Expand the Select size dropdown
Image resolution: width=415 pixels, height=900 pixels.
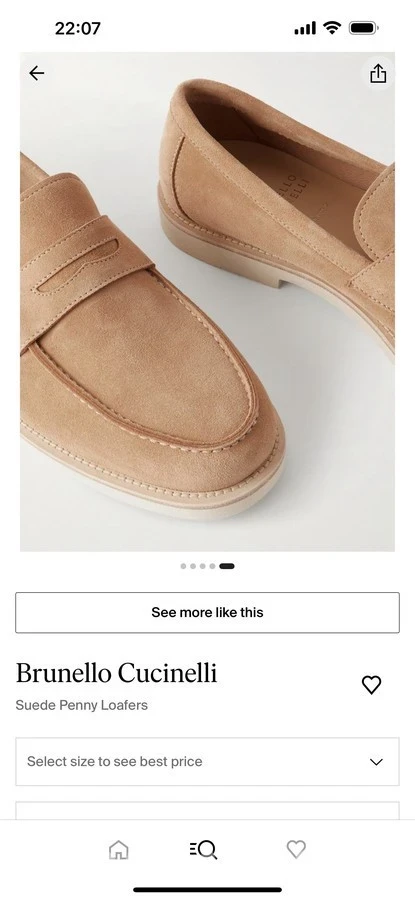click(x=207, y=762)
